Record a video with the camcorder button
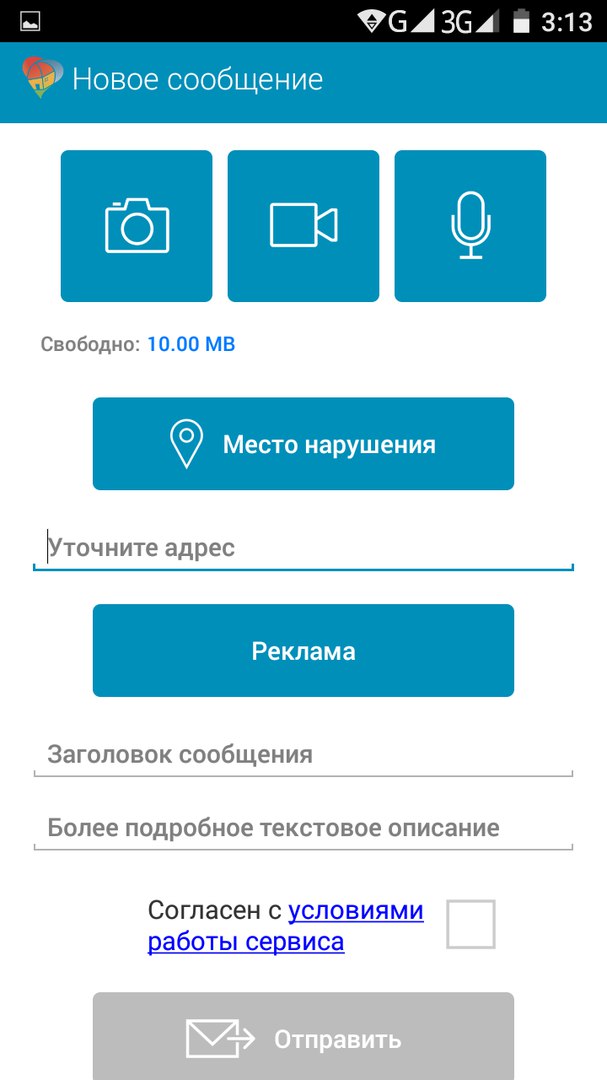Image resolution: width=607 pixels, height=1080 pixels. pyautogui.click(x=303, y=226)
